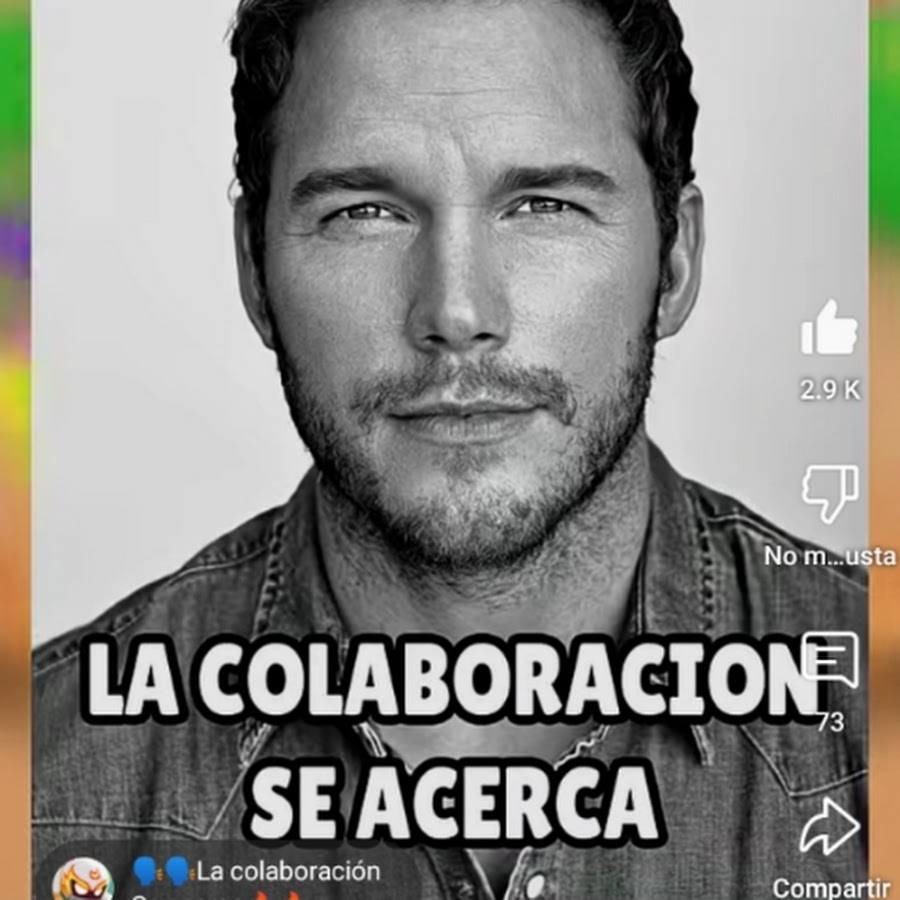Open the uploader's channel avatar

(x=83, y=880)
